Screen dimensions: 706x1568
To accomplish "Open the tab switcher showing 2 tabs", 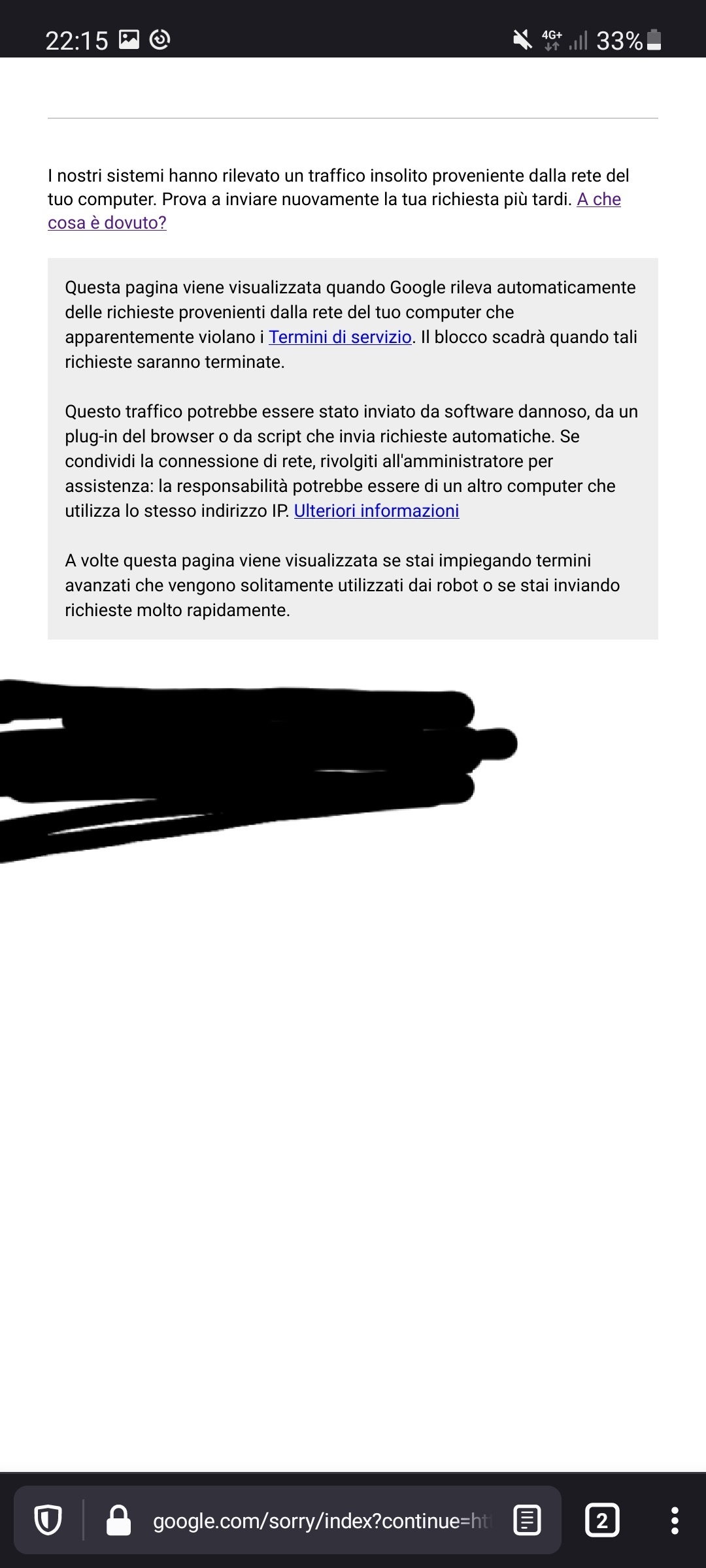I will (602, 1520).
